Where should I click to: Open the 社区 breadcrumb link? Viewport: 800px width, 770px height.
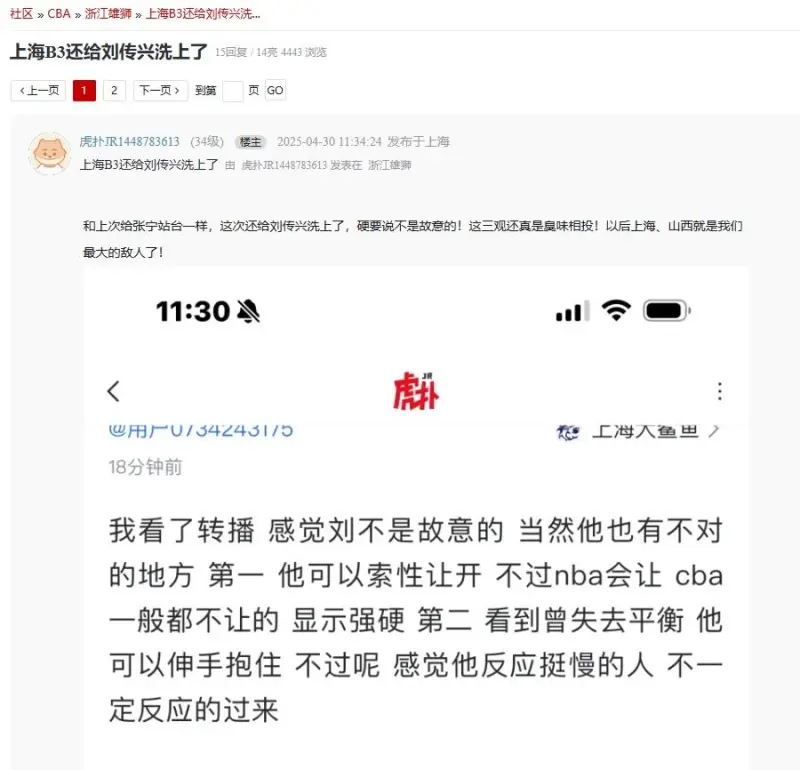click(21, 14)
